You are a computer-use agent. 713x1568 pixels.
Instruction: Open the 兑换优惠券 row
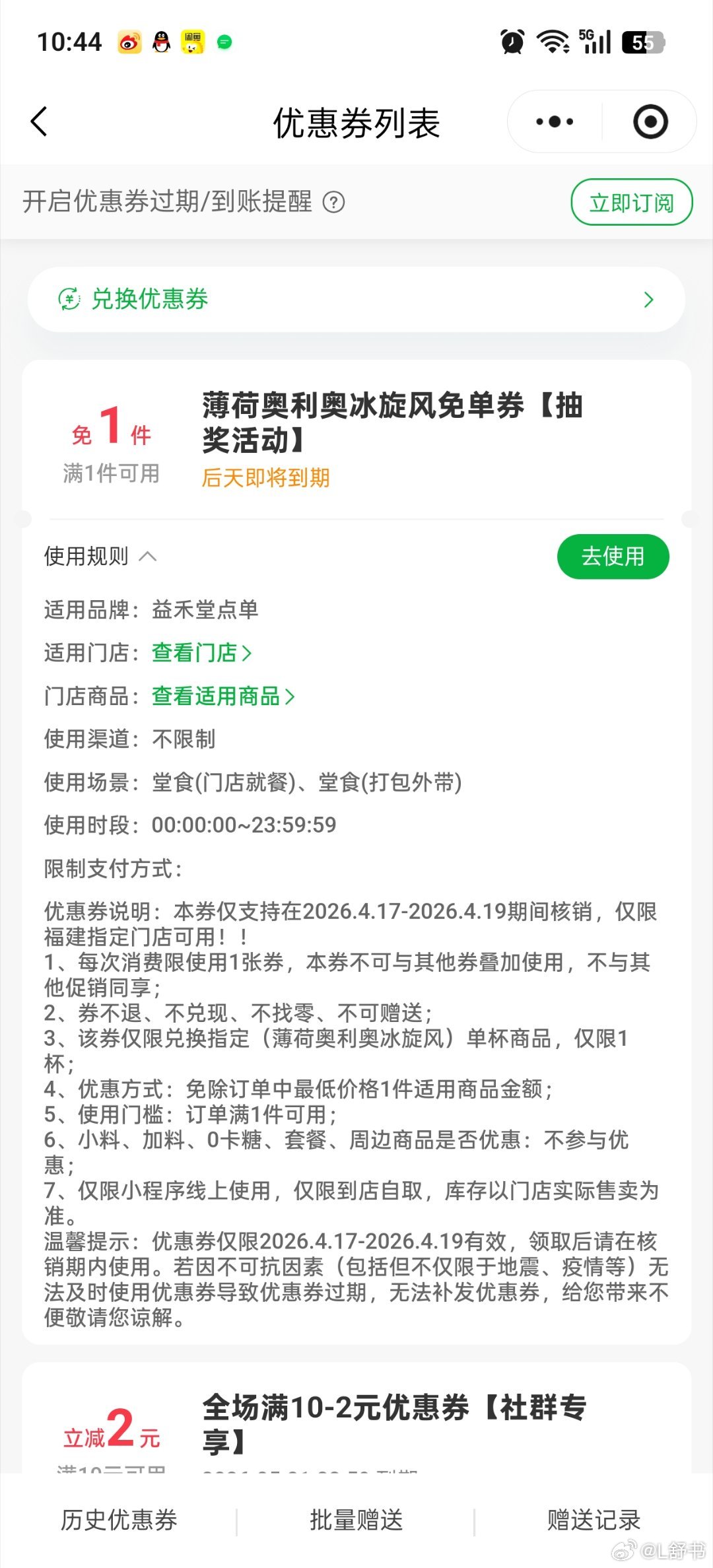point(356,300)
